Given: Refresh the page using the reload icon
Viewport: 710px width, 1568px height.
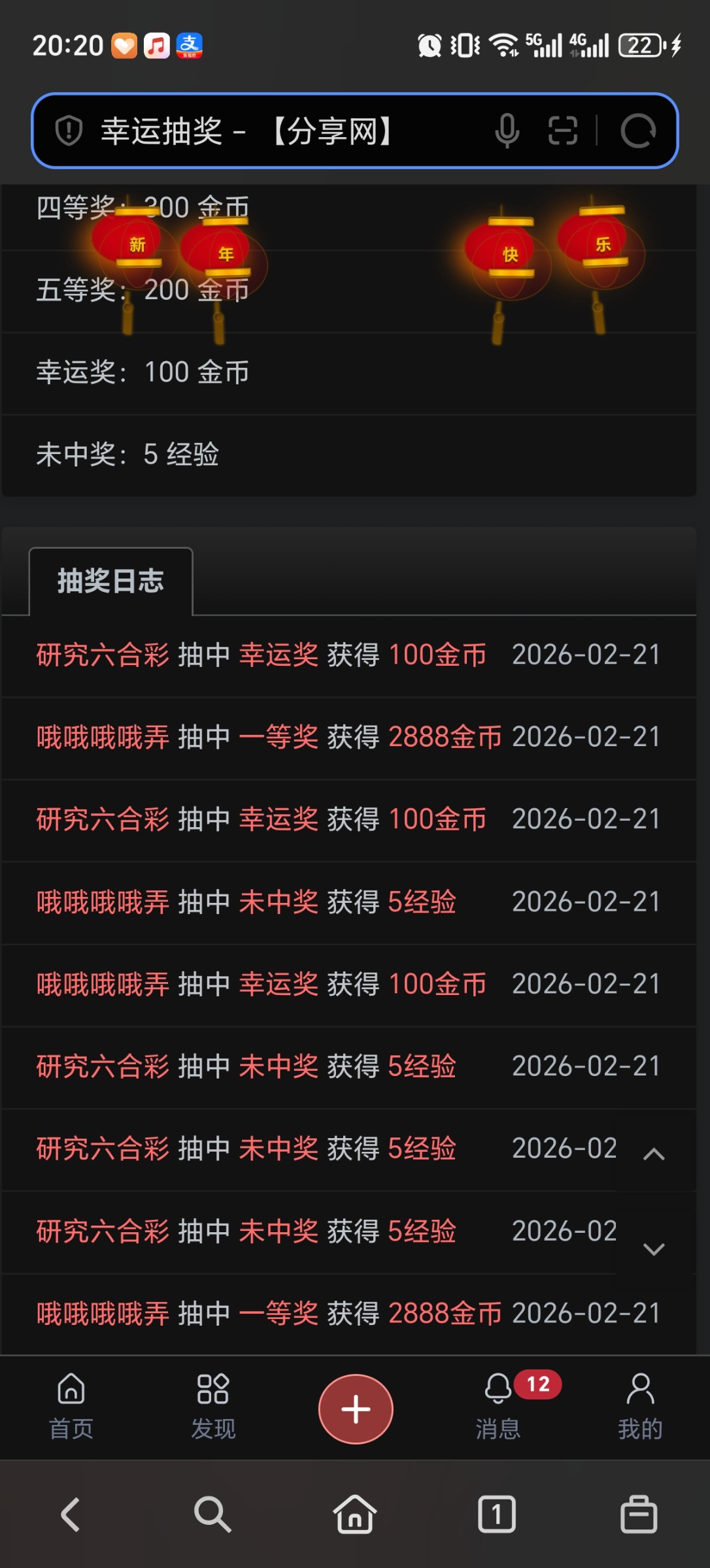Looking at the screenshot, I should click(639, 131).
